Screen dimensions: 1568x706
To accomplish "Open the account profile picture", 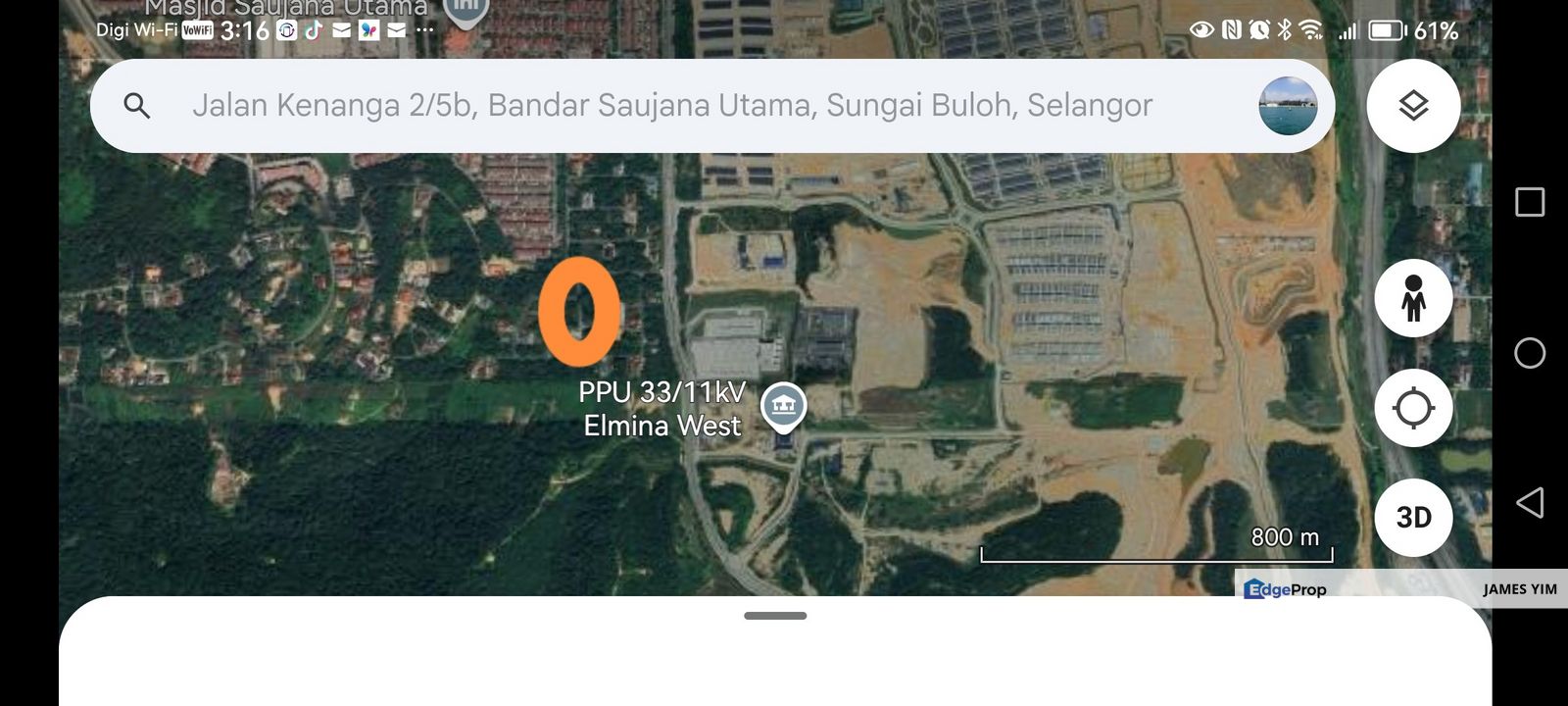I will click(1287, 106).
